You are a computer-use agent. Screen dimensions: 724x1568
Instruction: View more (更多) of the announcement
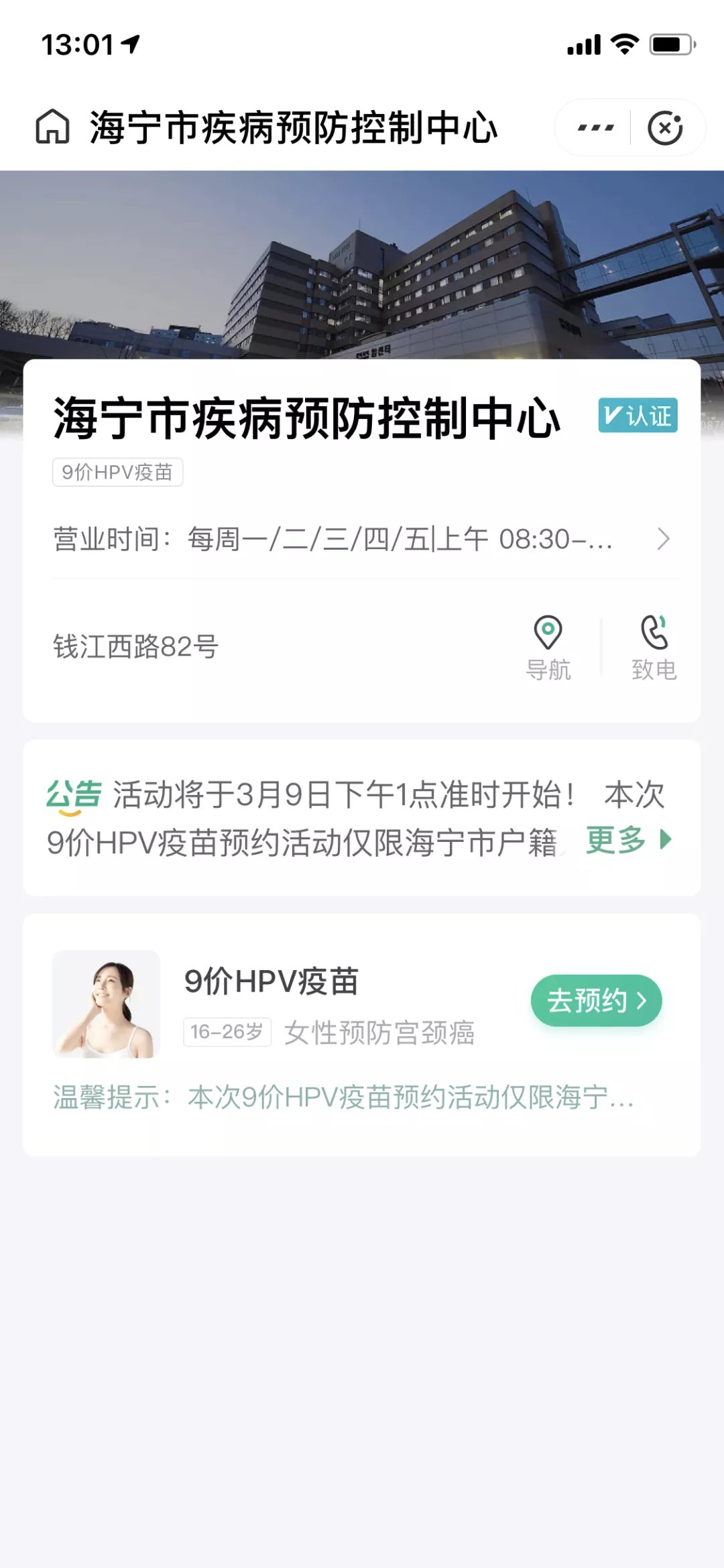point(627,839)
